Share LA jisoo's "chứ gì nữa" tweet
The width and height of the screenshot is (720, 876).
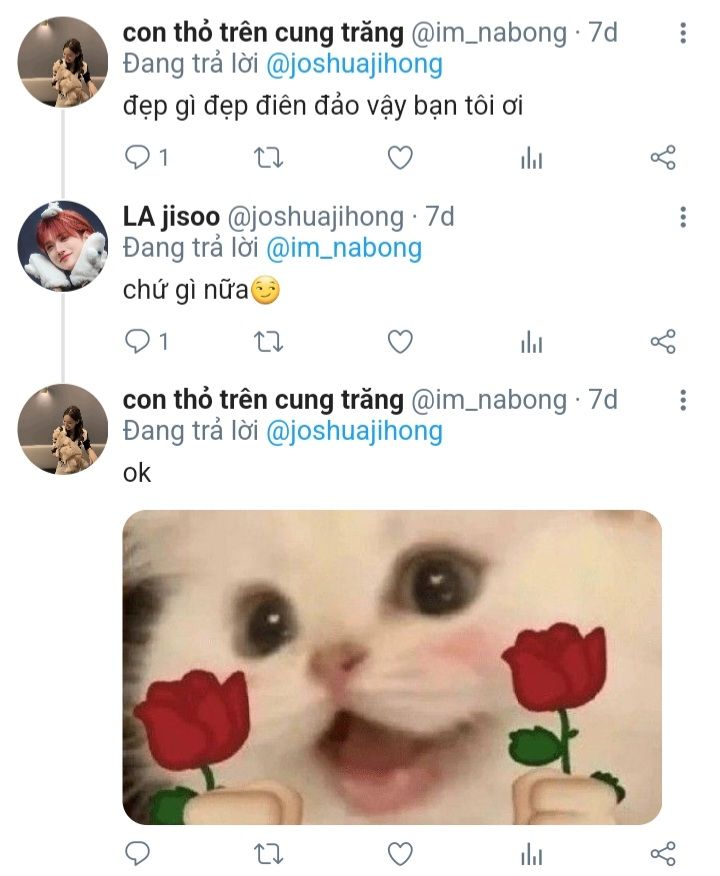point(663,342)
